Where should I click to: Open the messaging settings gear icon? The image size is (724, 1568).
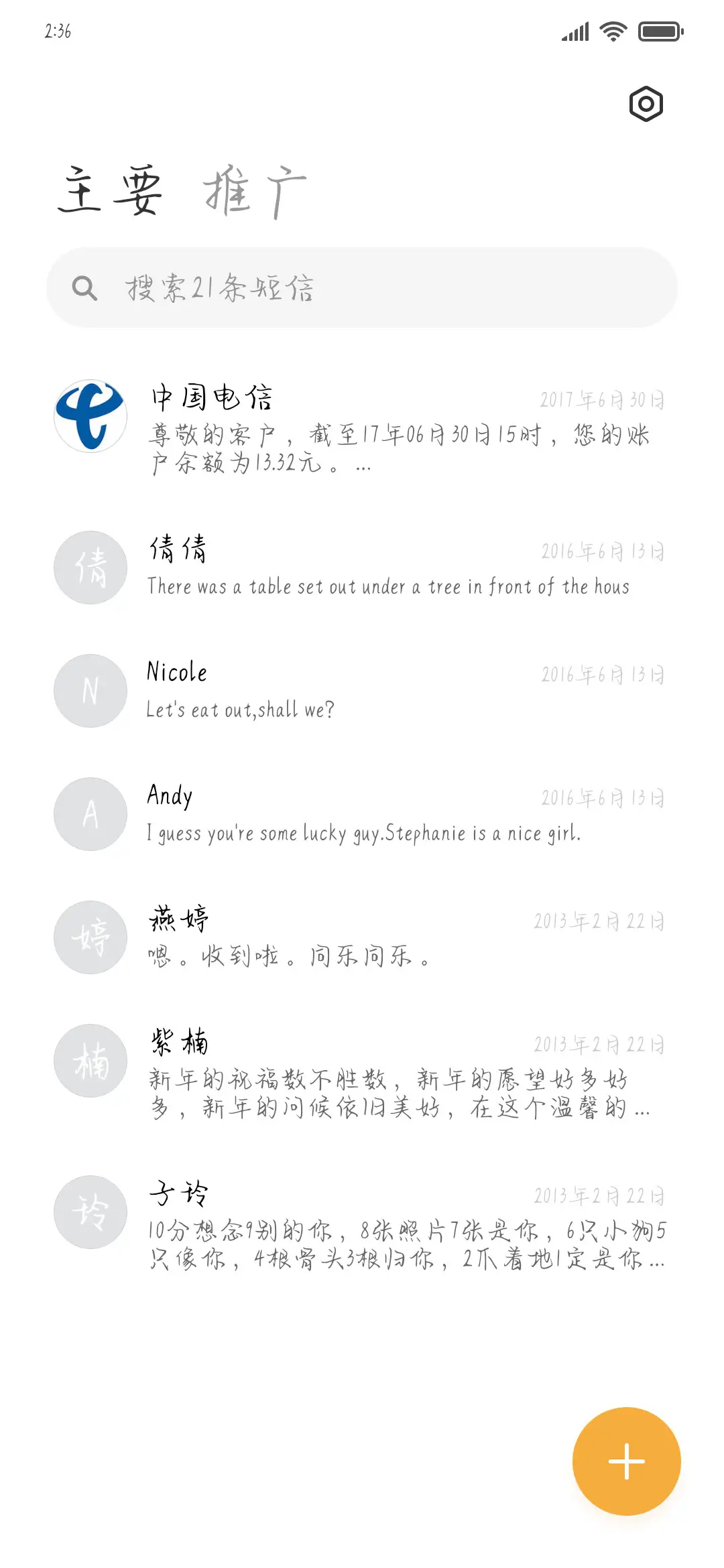[x=646, y=104]
